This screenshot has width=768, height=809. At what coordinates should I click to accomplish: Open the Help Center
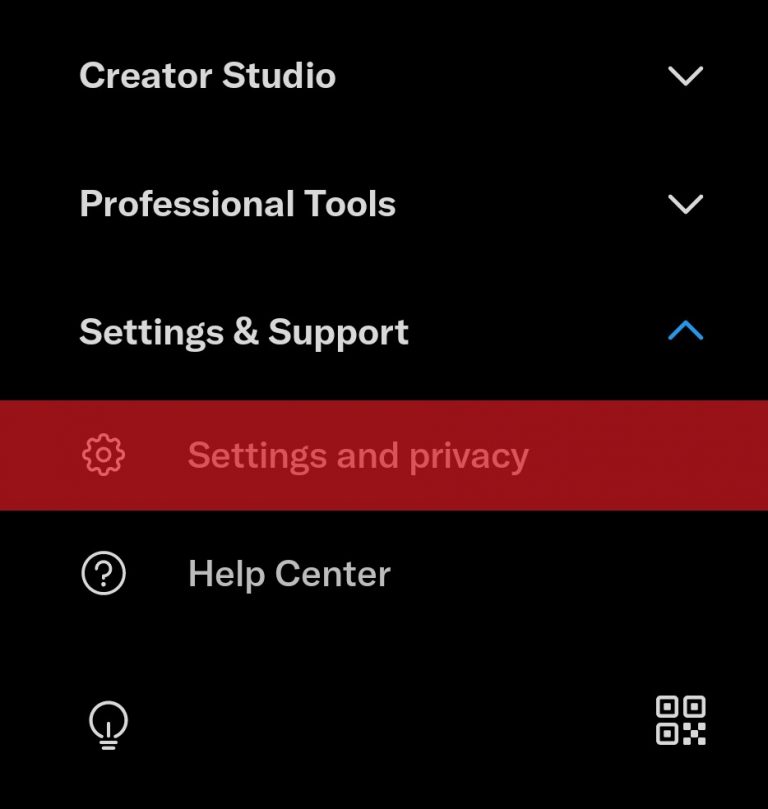pos(289,574)
